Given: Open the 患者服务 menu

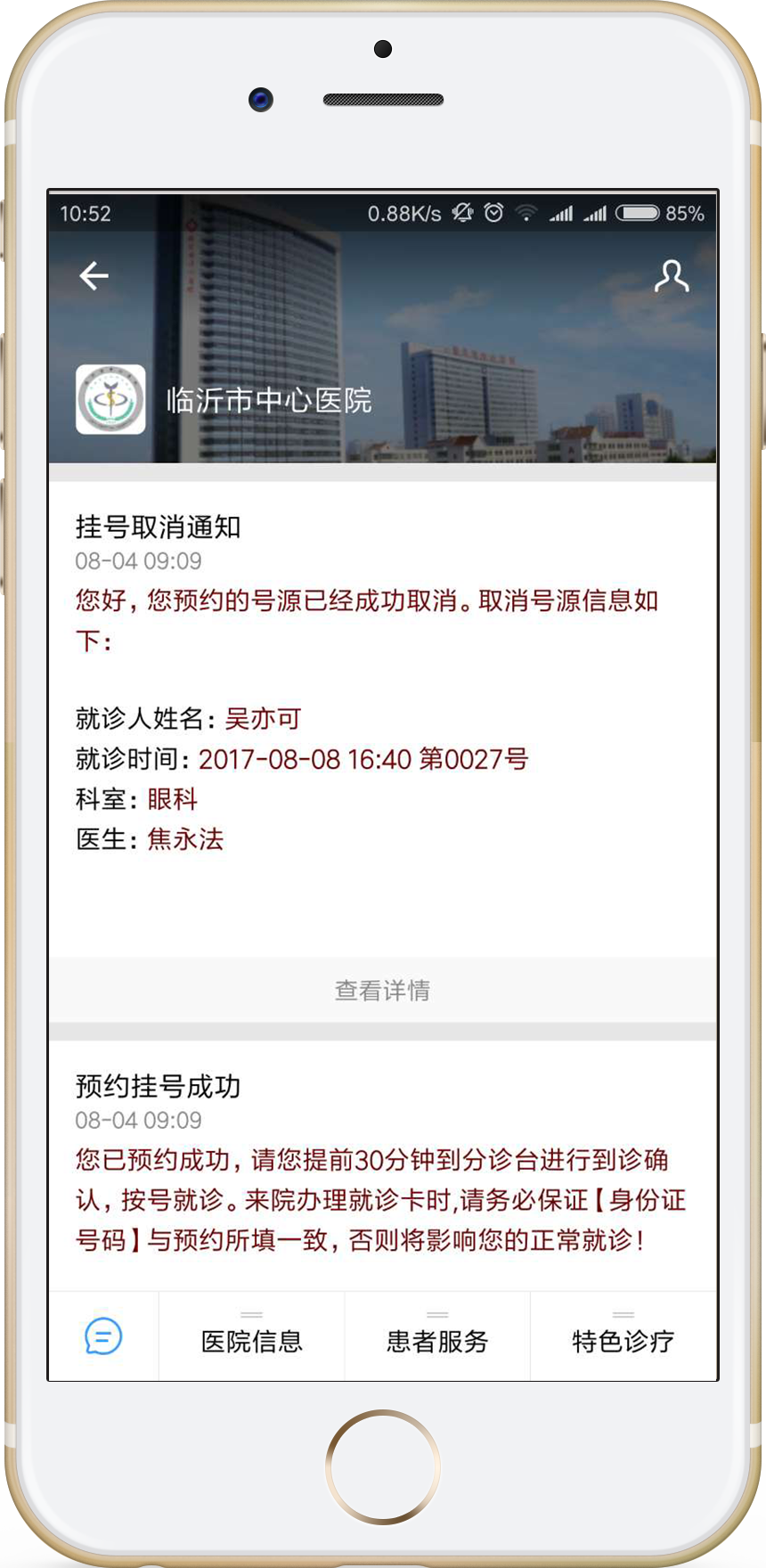Looking at the screenshot, I should coord(437,1336).
